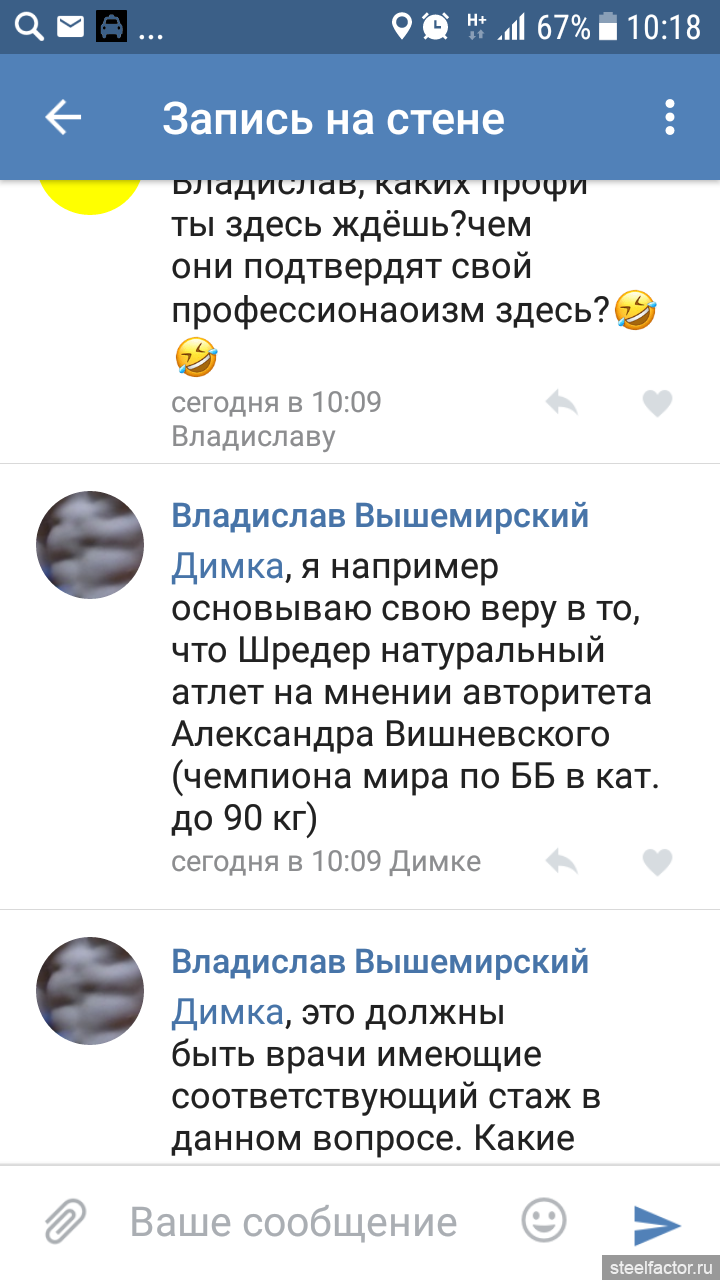Reply to the comment about Шредер

(562, 861)
